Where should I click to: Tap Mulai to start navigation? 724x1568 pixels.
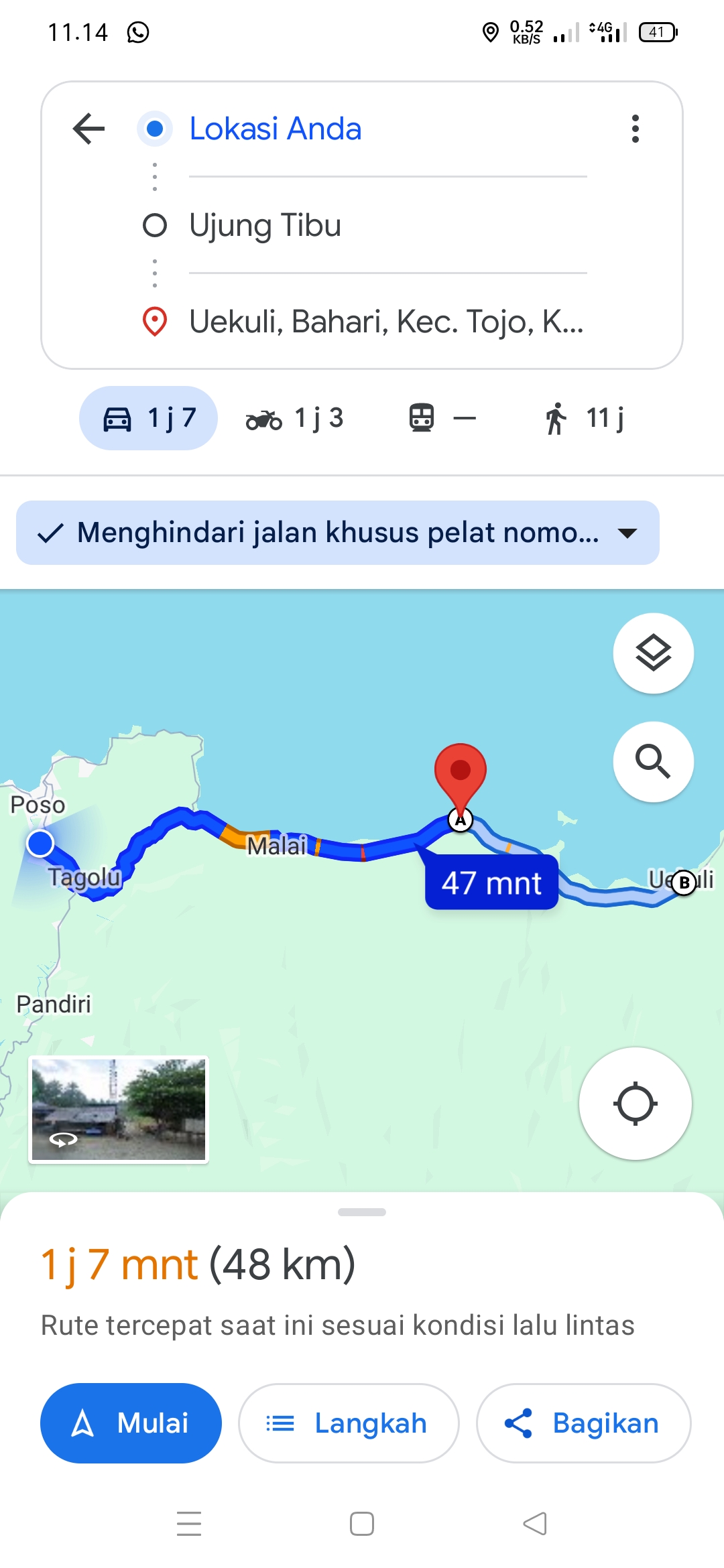click(131, 1423)
